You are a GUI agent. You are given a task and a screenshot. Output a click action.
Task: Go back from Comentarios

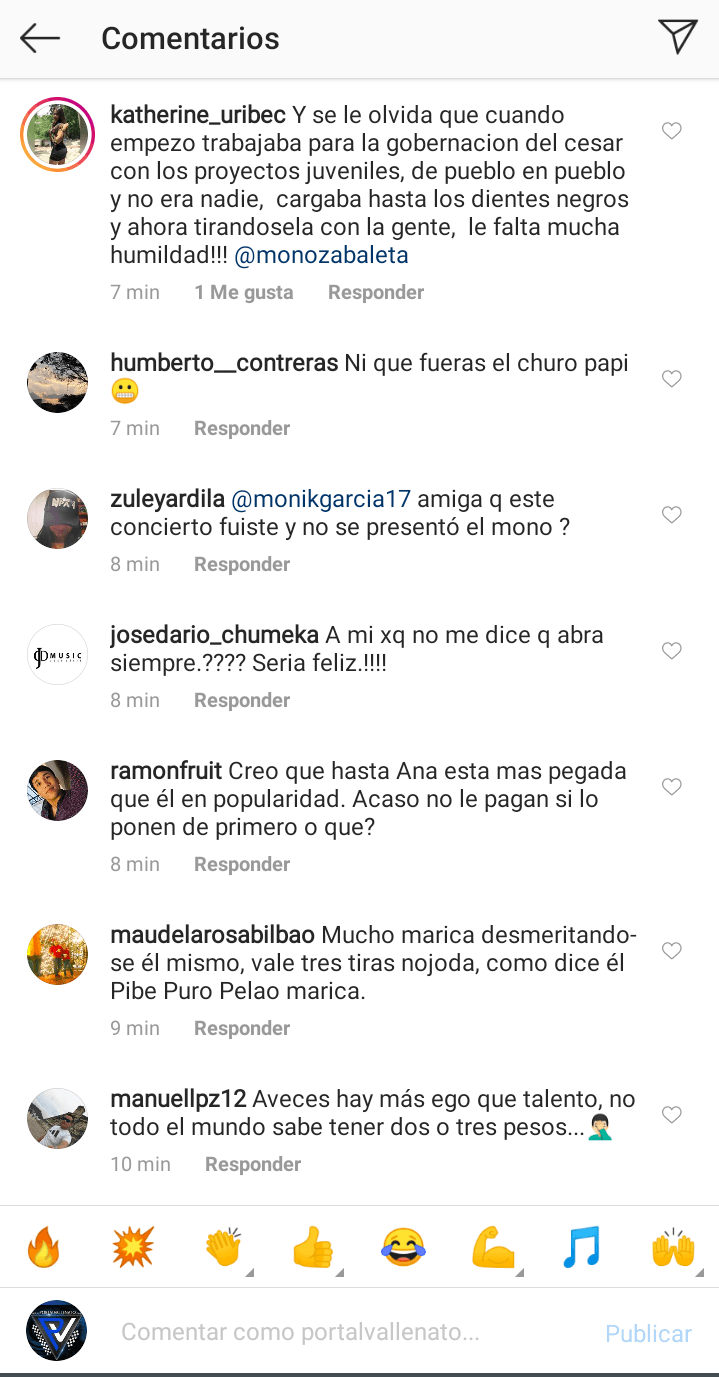click(x=40, y=38)
